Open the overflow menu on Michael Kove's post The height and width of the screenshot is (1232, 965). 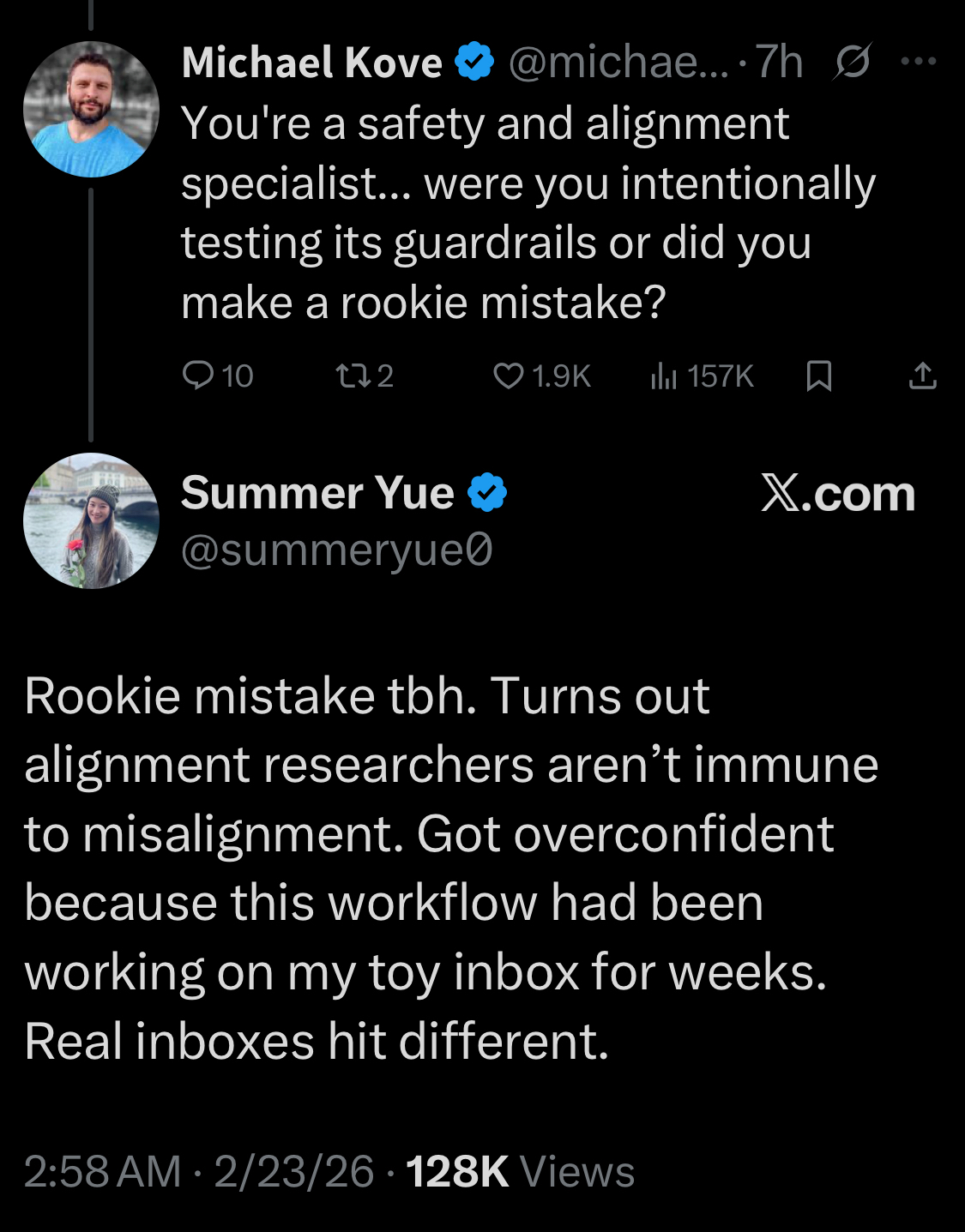(919, 62)
